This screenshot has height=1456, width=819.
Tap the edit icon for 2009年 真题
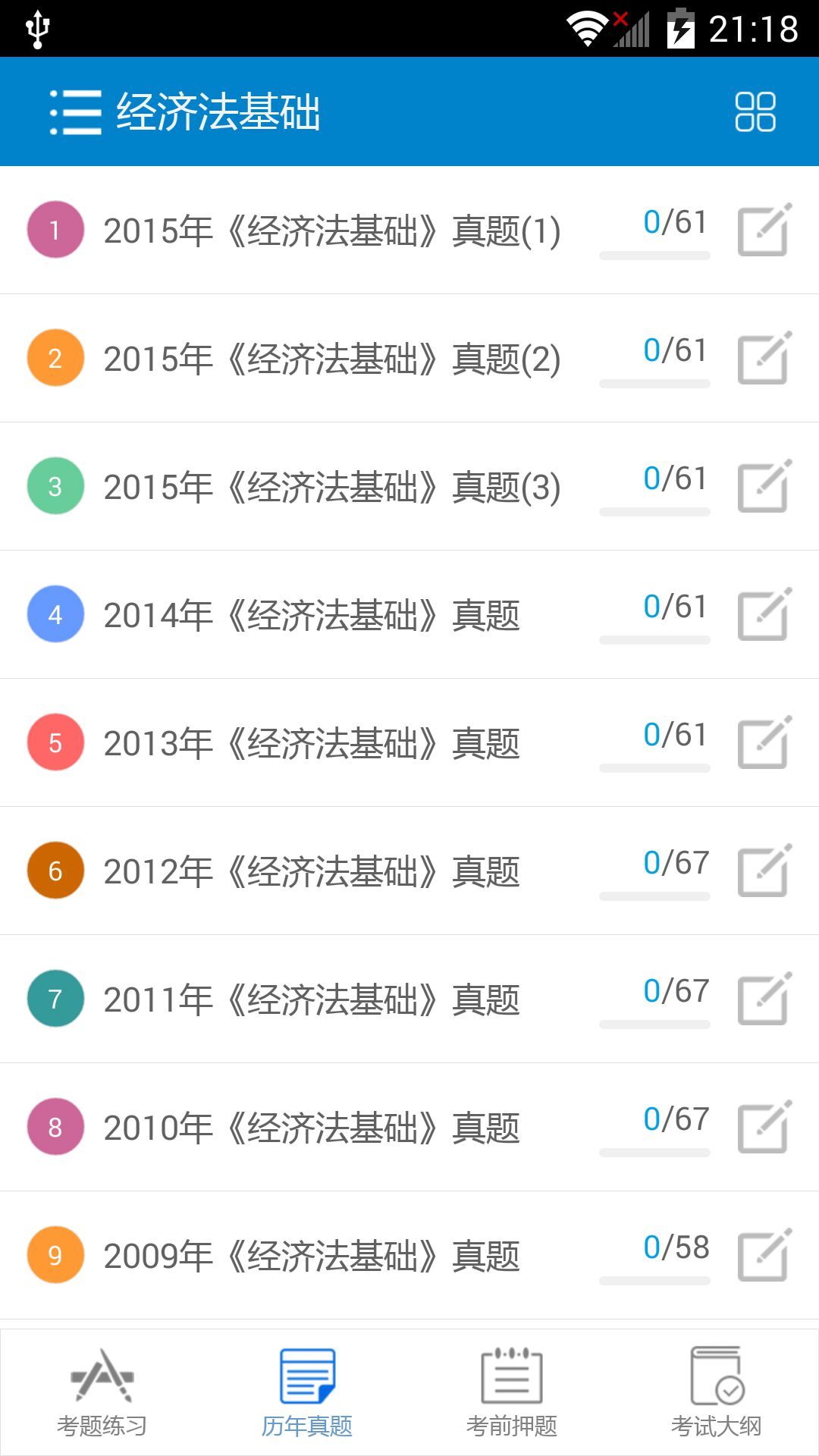pos(764,1255)
